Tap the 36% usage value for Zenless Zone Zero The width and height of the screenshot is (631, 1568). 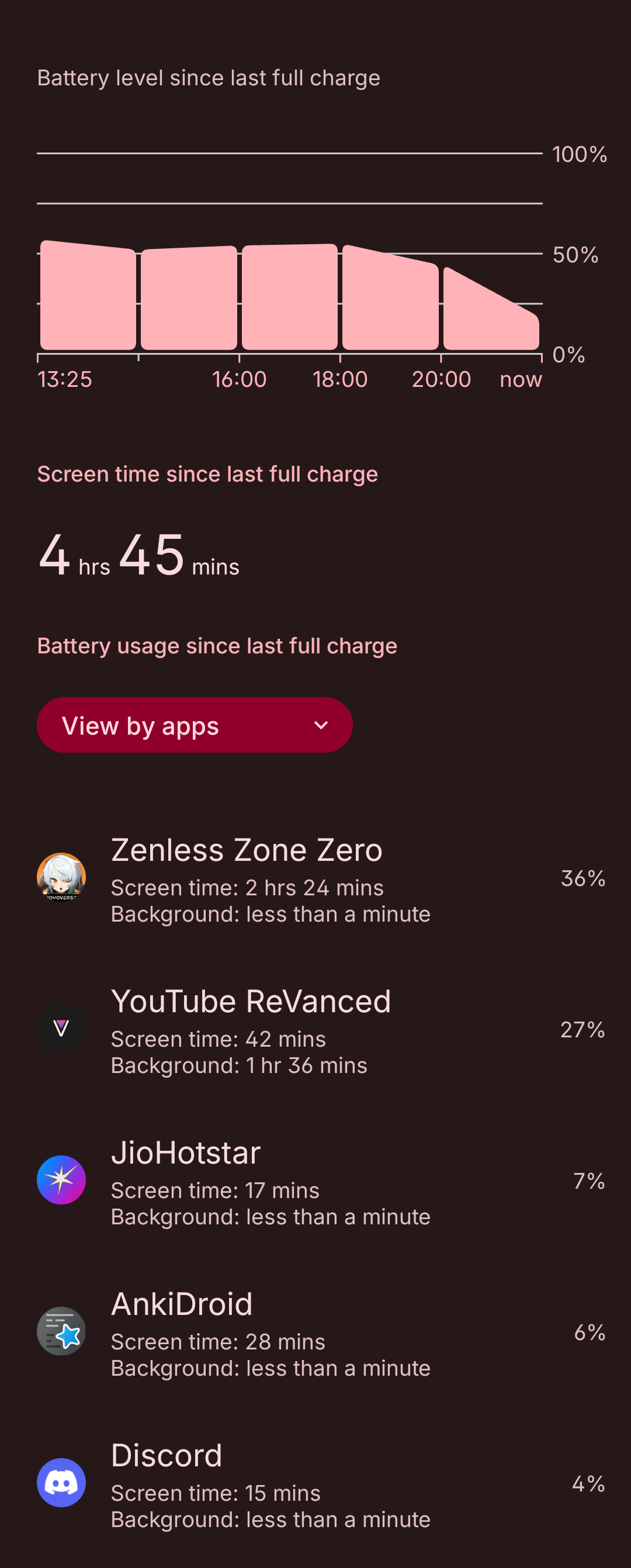[582, 878]
